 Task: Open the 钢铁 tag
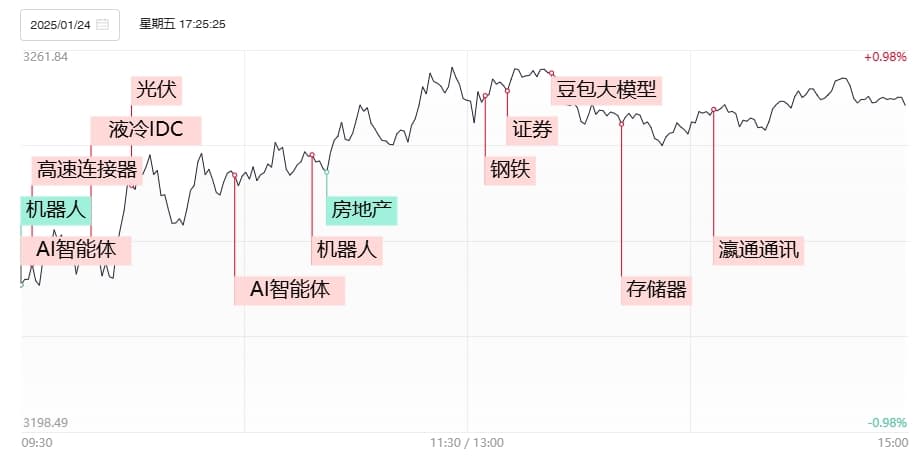[x=509, y=170]
